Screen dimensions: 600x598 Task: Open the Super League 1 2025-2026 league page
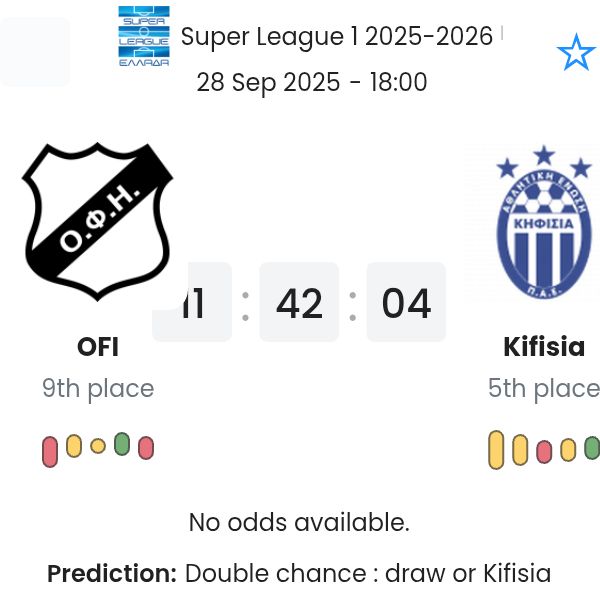(x=336, y=37)
